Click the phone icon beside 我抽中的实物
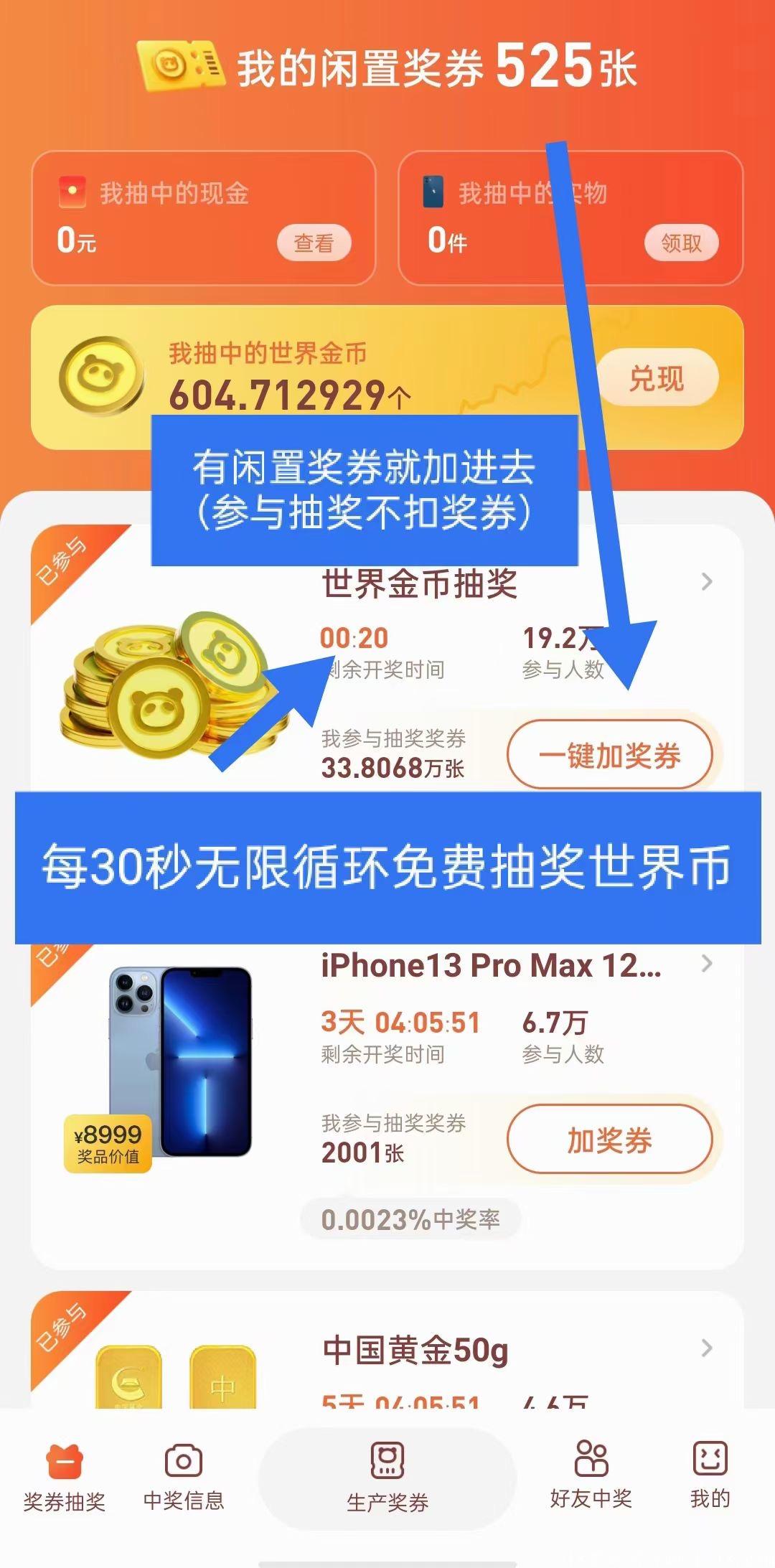775x1568 pixels. pyautogui.click(x=431, y=191)
